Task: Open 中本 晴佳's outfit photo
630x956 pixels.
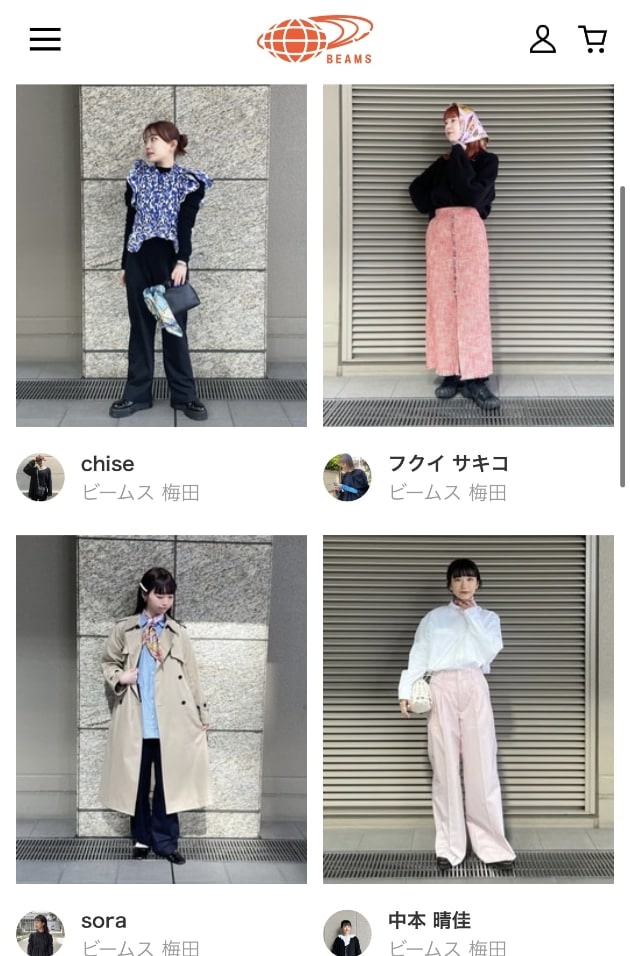Action: coord(468,709)
